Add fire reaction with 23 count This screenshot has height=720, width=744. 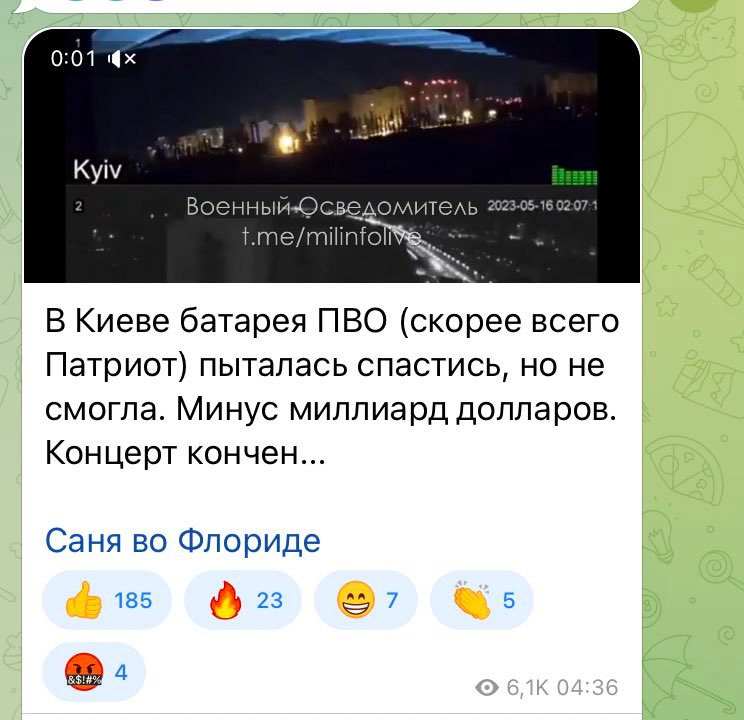(x=243, y=600)
